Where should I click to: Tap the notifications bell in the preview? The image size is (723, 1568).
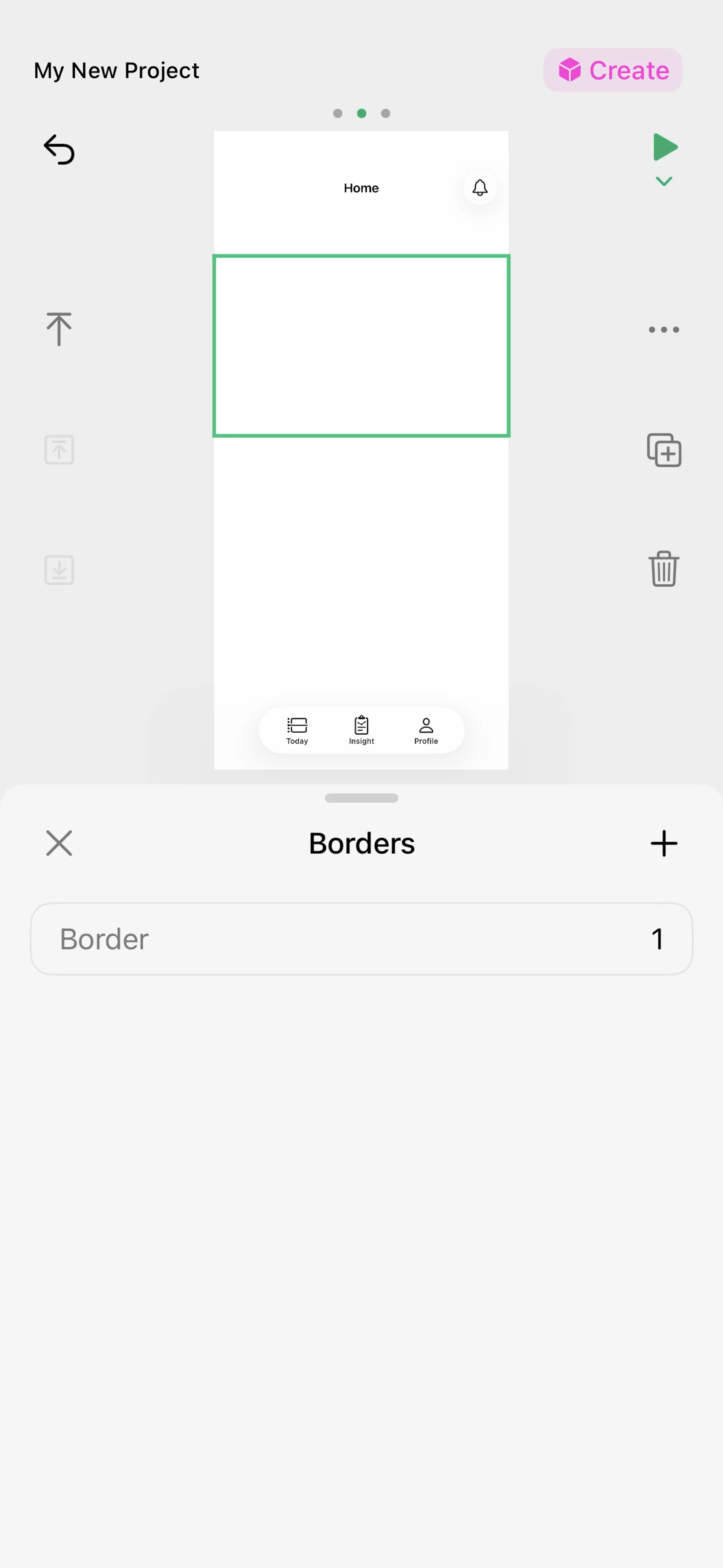click(480, 188)
